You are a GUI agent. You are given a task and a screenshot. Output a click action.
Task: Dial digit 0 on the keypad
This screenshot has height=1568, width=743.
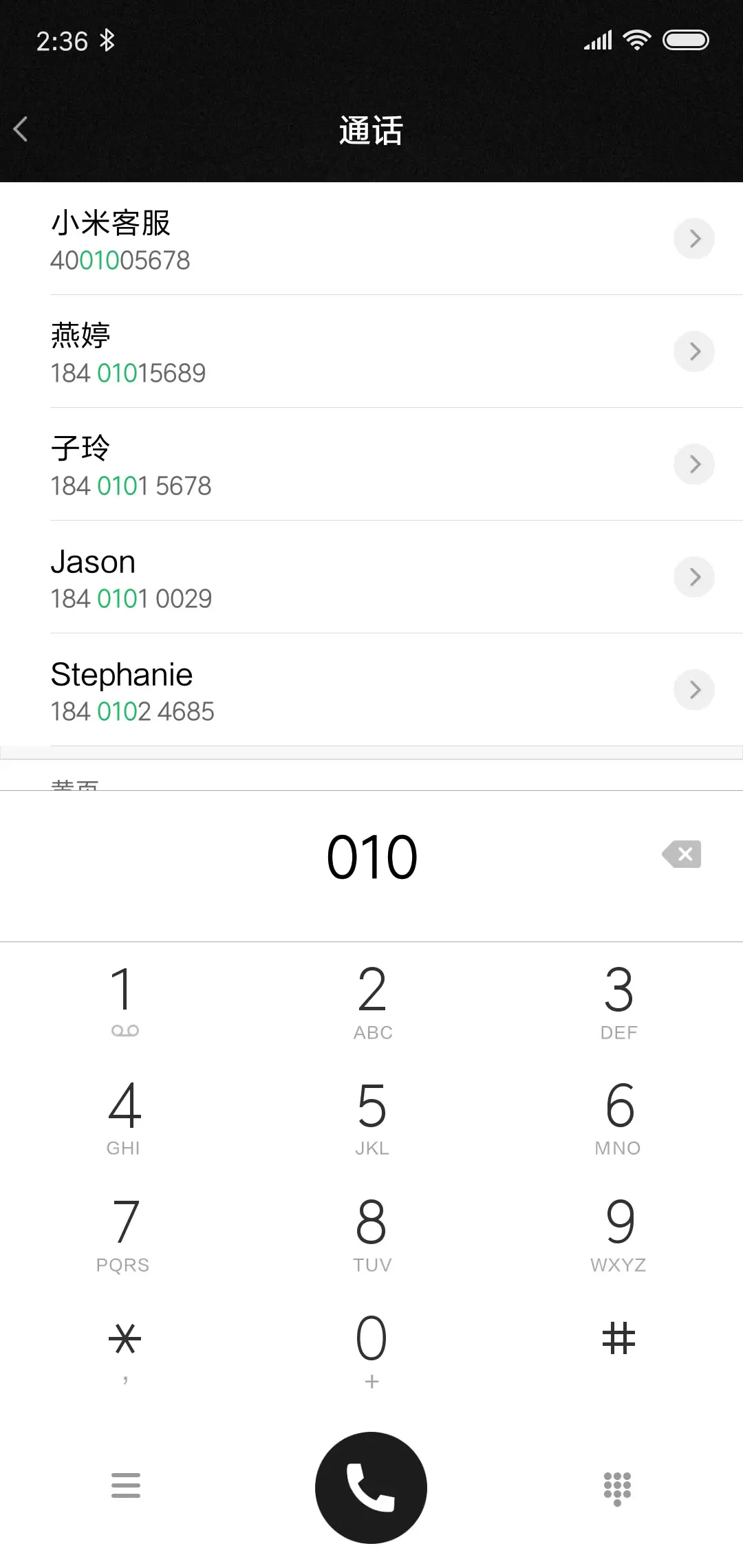point(371,1338)
